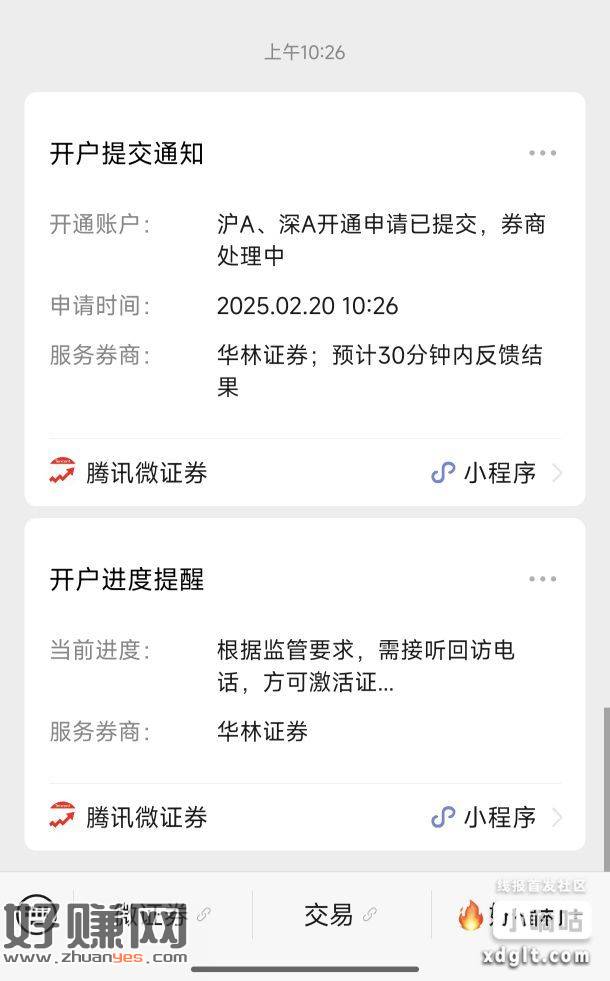Open overflow menu on 开户提交通知 card

(x=542, y=153)
